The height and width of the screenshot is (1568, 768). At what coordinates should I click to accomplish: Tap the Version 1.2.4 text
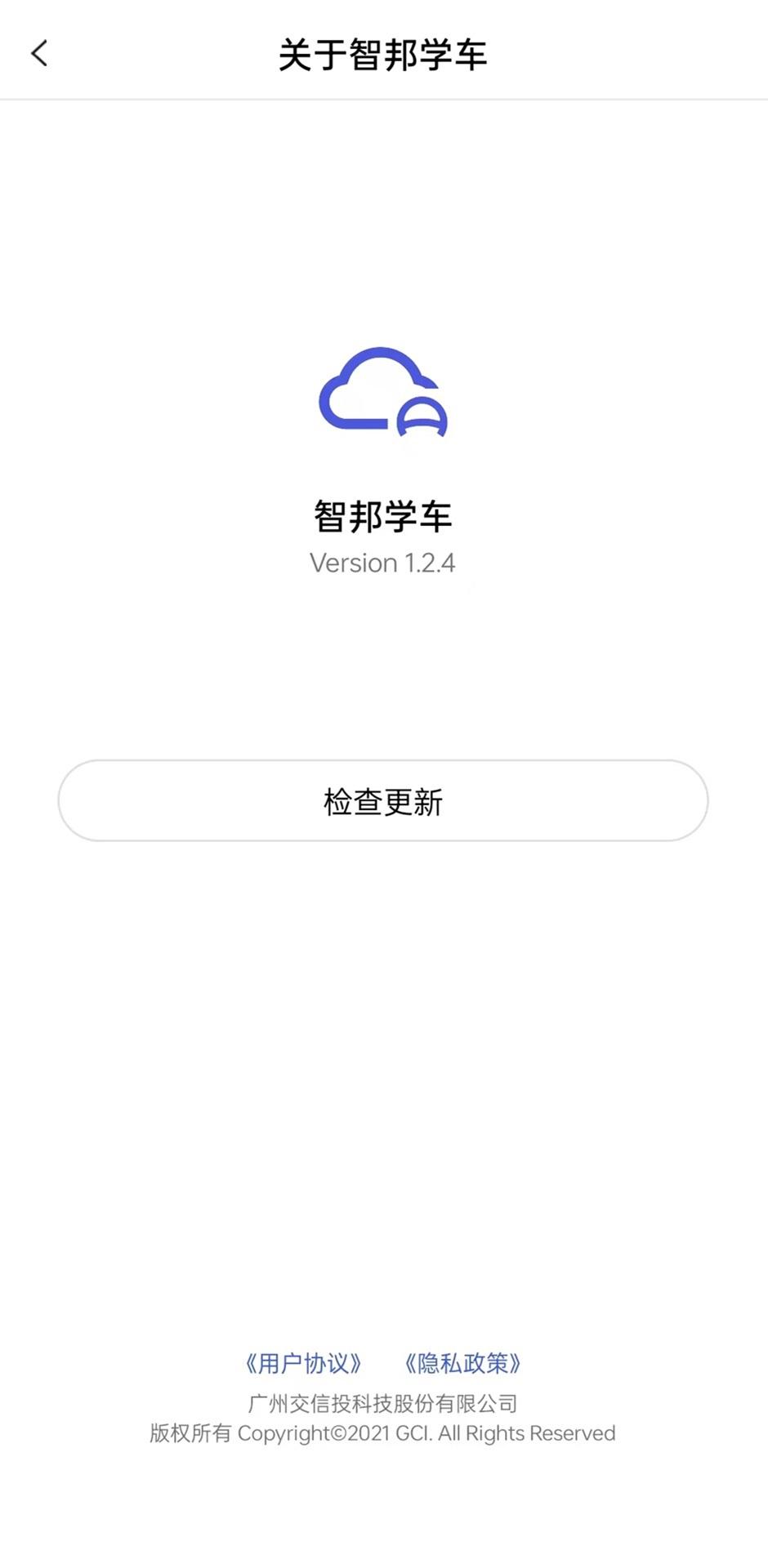(x=384, y=563)
